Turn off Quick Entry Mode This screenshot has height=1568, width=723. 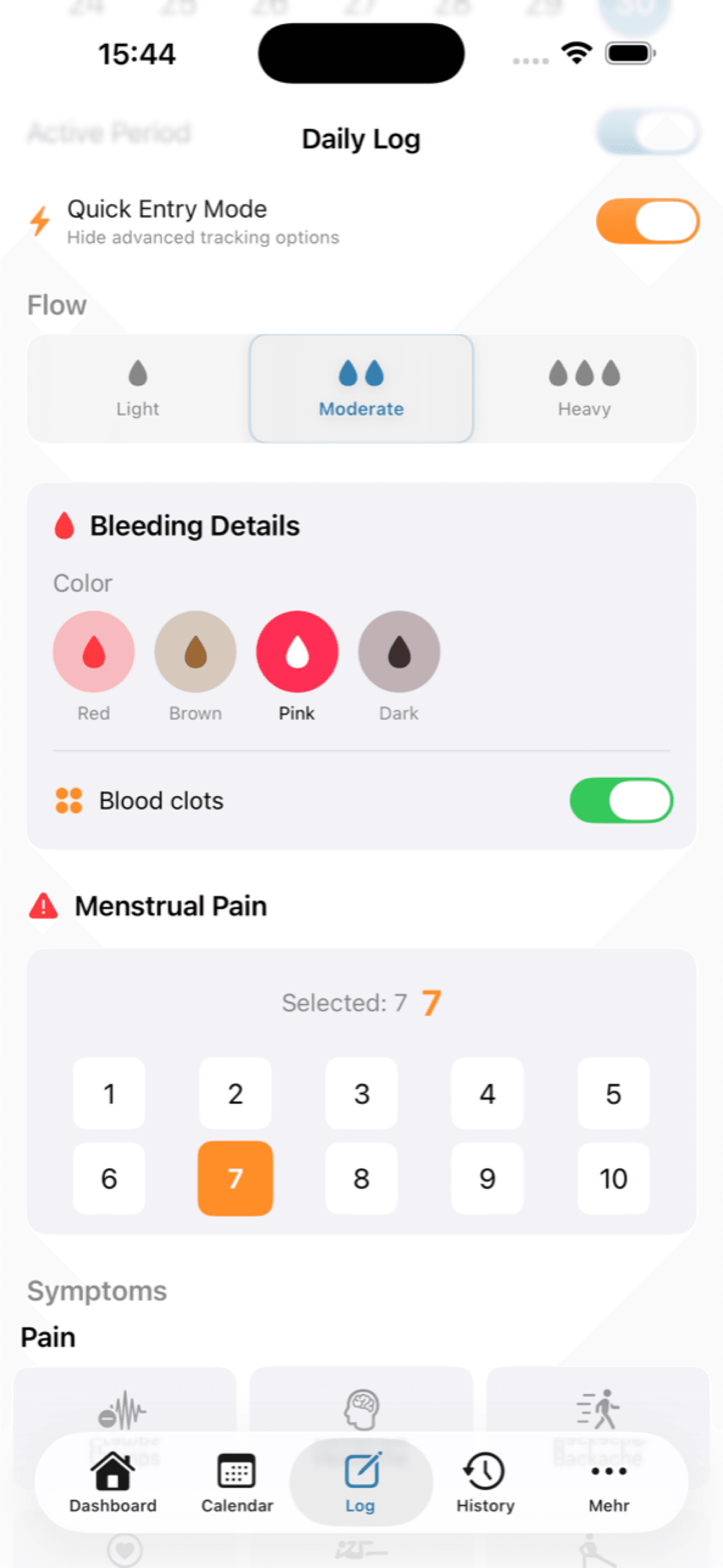(x=647, y=221)
